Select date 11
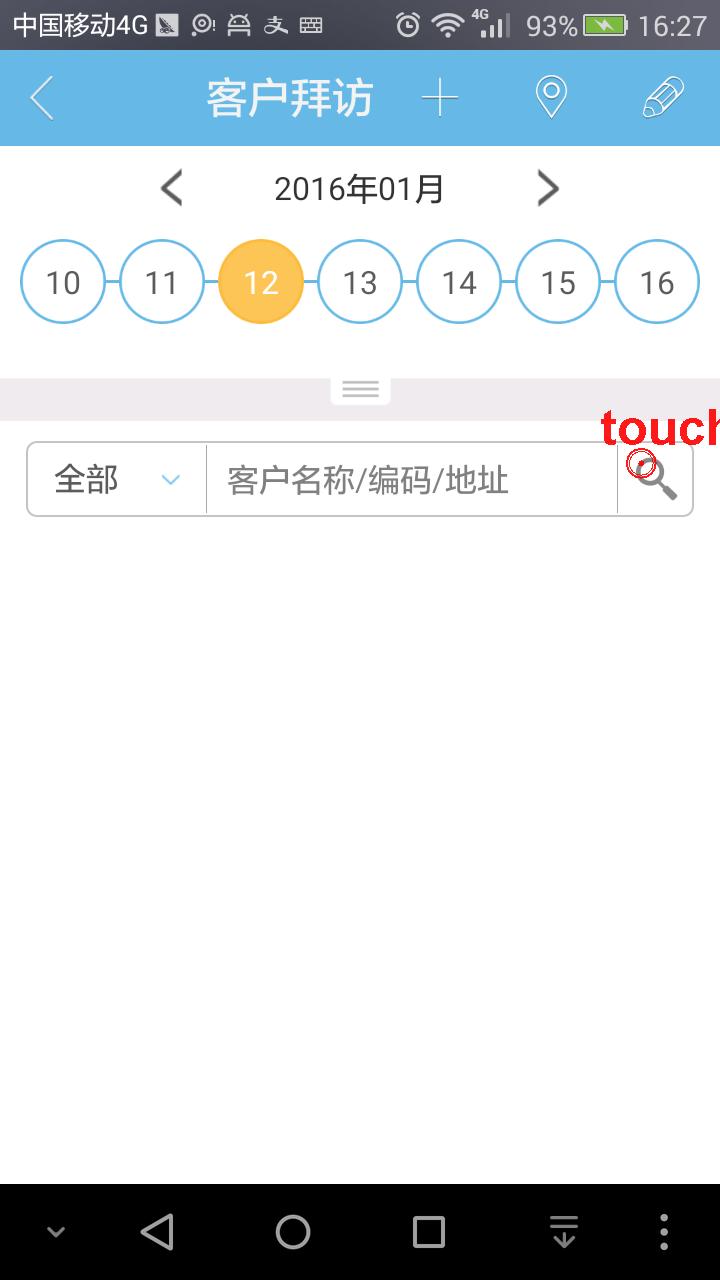 point(162,282)
